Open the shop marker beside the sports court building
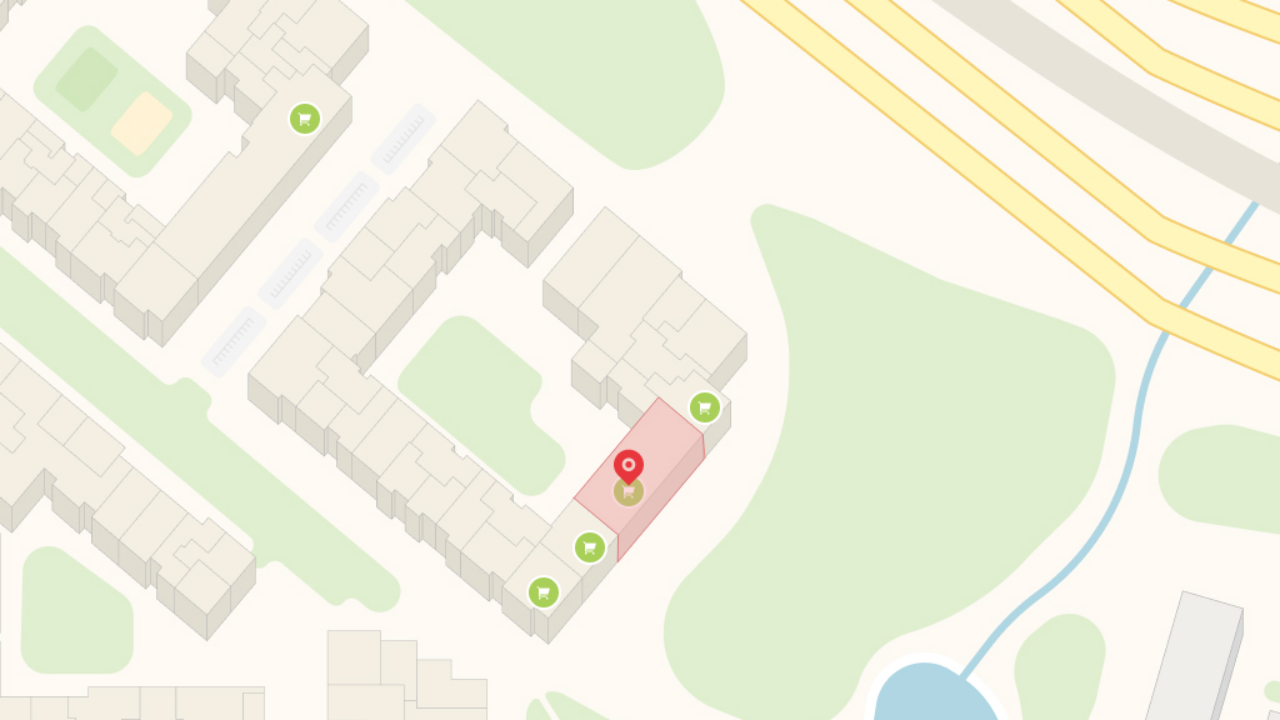1280x720 pixels. [305, 119]
